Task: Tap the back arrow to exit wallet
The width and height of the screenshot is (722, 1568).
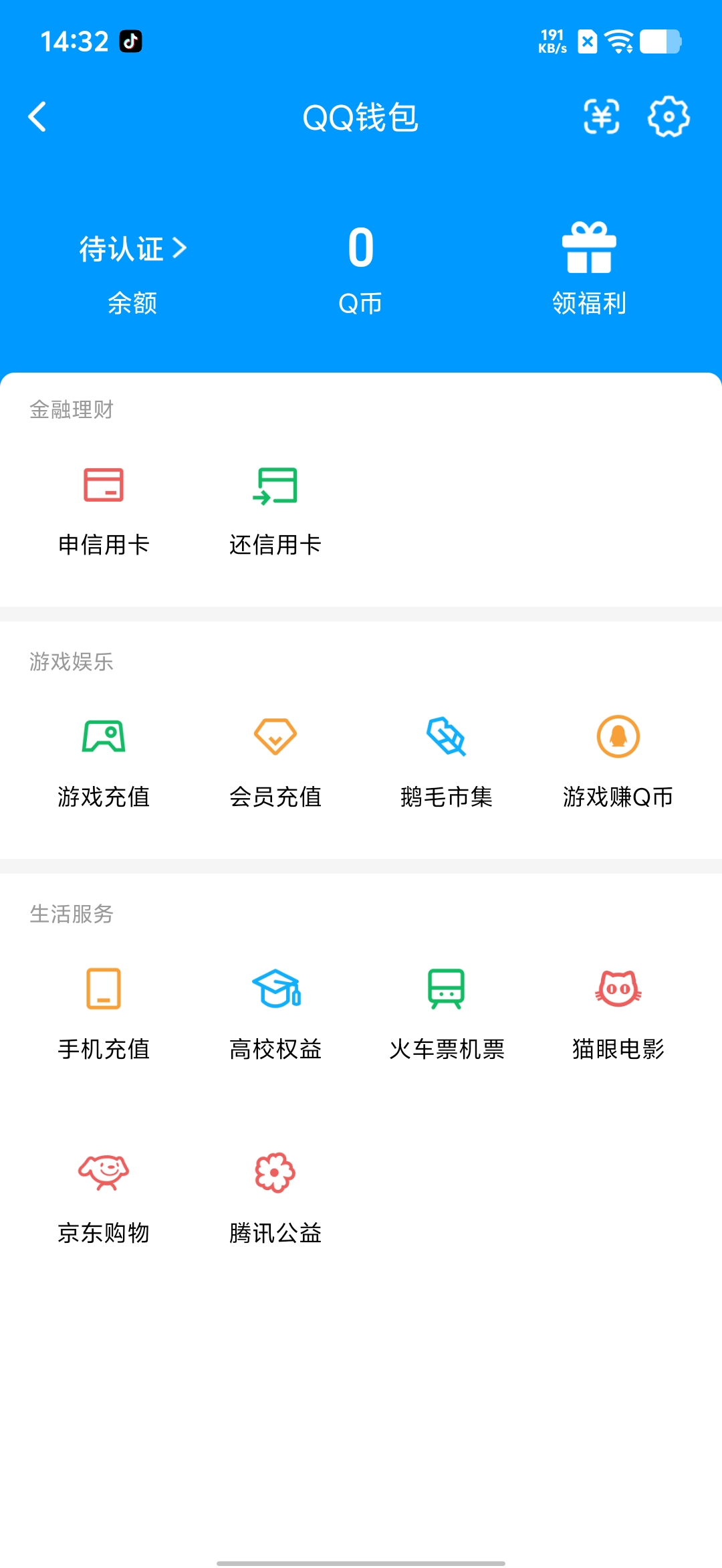Action: 37,116
